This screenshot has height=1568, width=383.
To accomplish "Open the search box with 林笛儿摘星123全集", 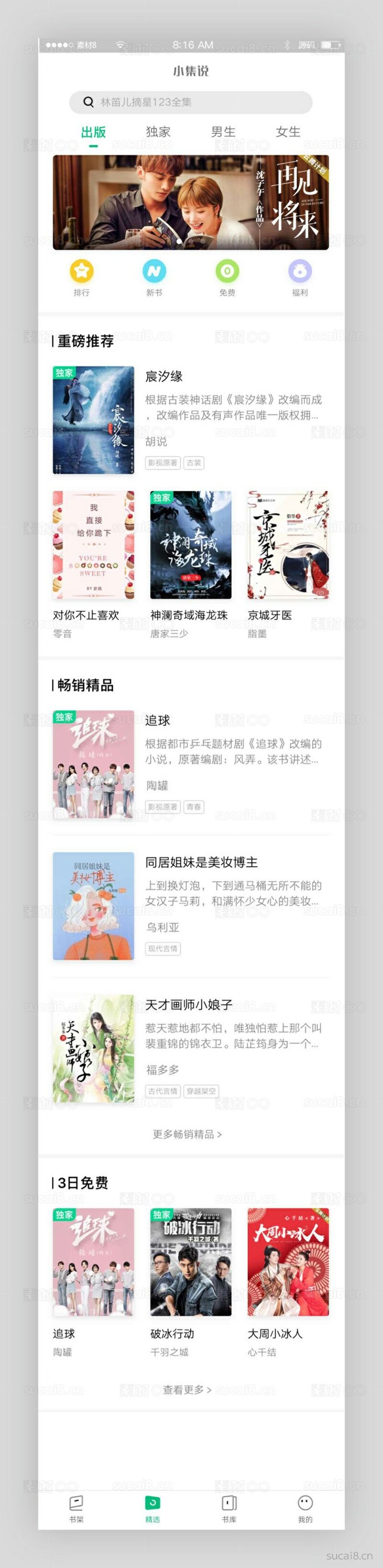I will (191, 102).
